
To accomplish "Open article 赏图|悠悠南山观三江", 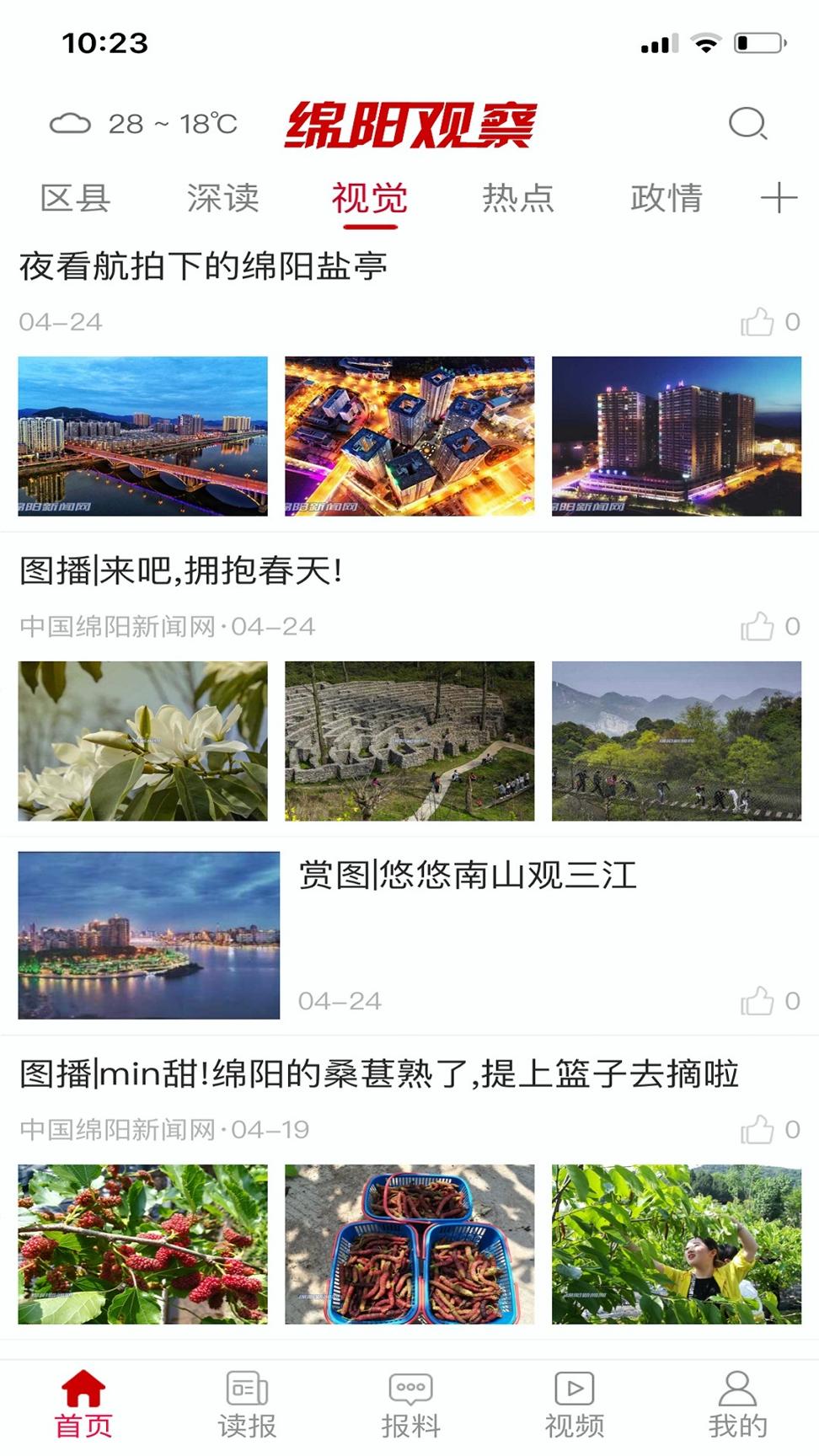I will (468, 875).
